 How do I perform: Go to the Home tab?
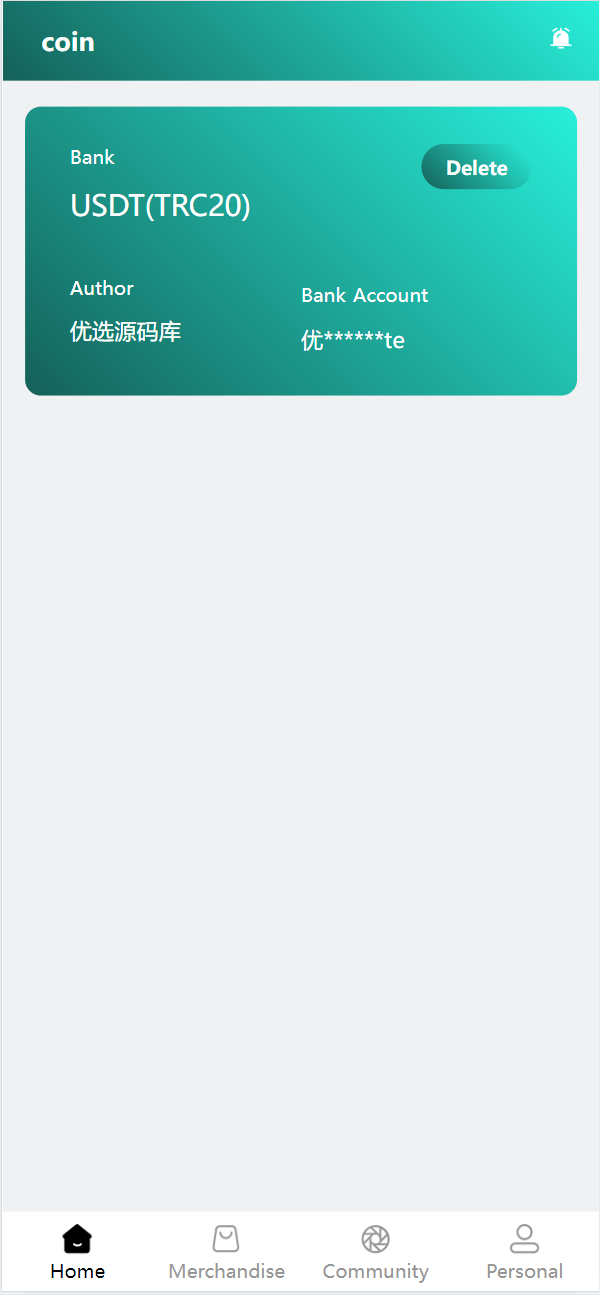pos(77,1252)
